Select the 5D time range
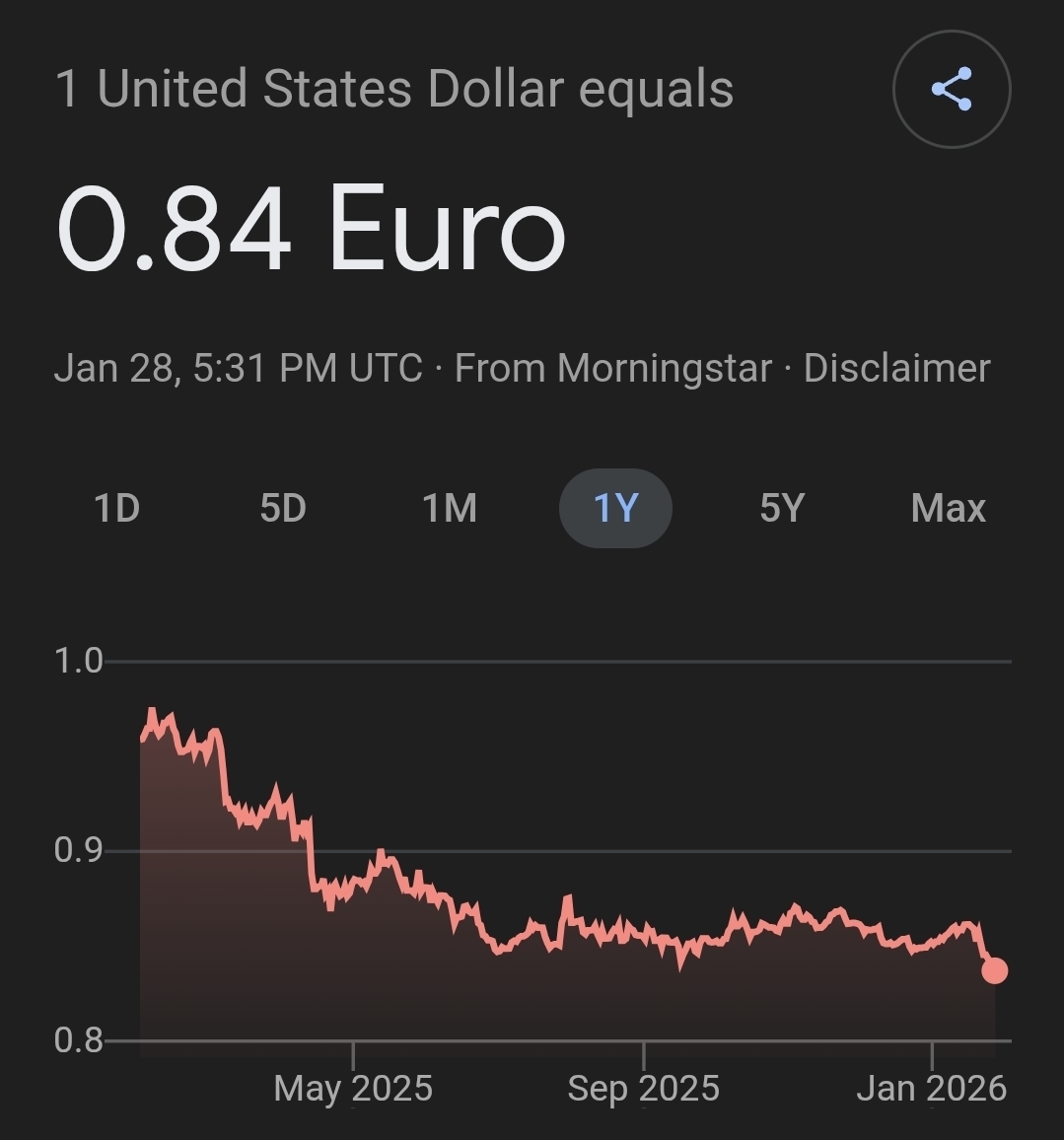This screenshot has height=1140, width=1064. (x=283, y=509)
